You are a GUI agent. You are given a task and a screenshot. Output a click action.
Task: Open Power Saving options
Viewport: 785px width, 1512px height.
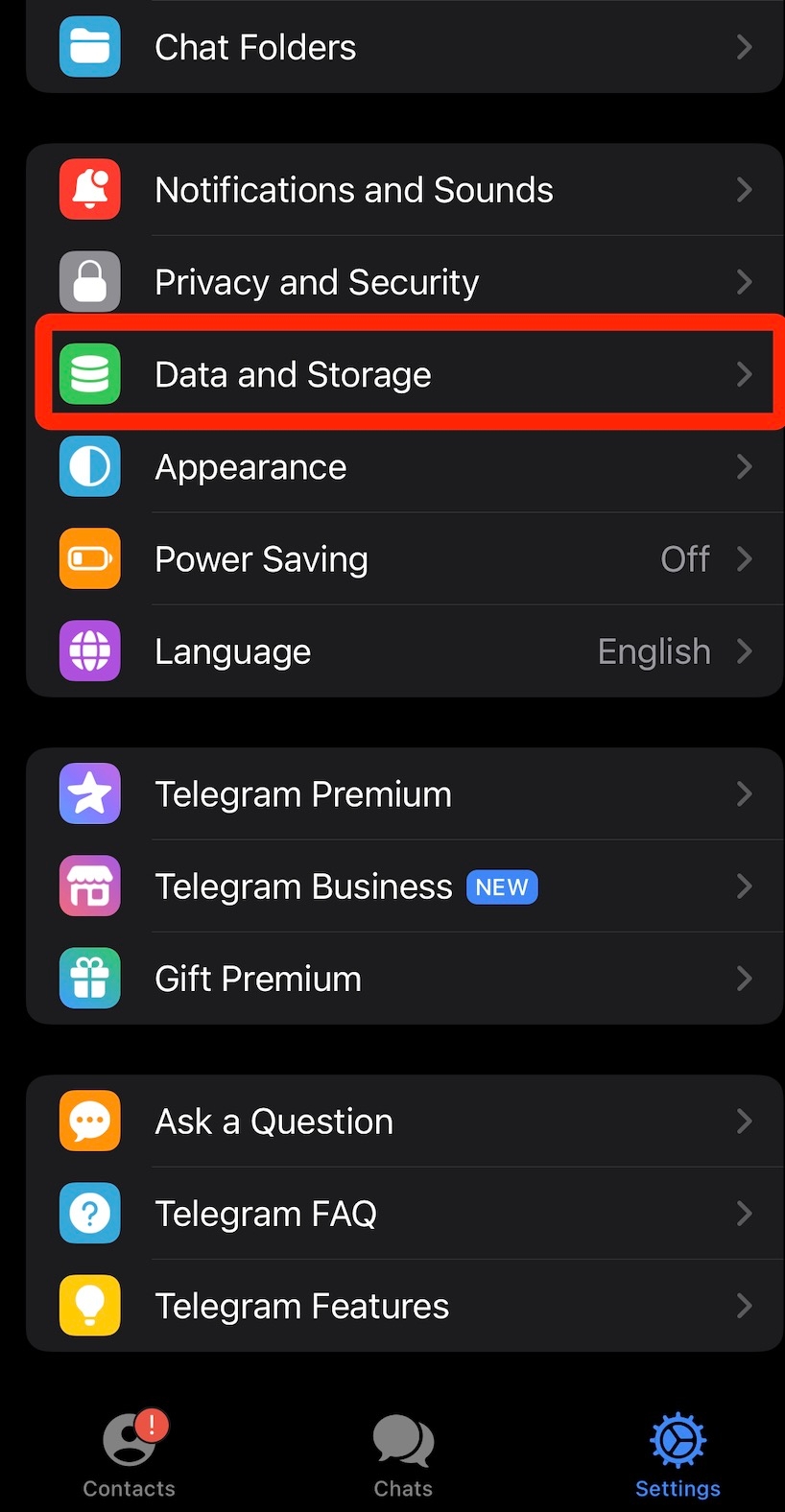(403, 559)
